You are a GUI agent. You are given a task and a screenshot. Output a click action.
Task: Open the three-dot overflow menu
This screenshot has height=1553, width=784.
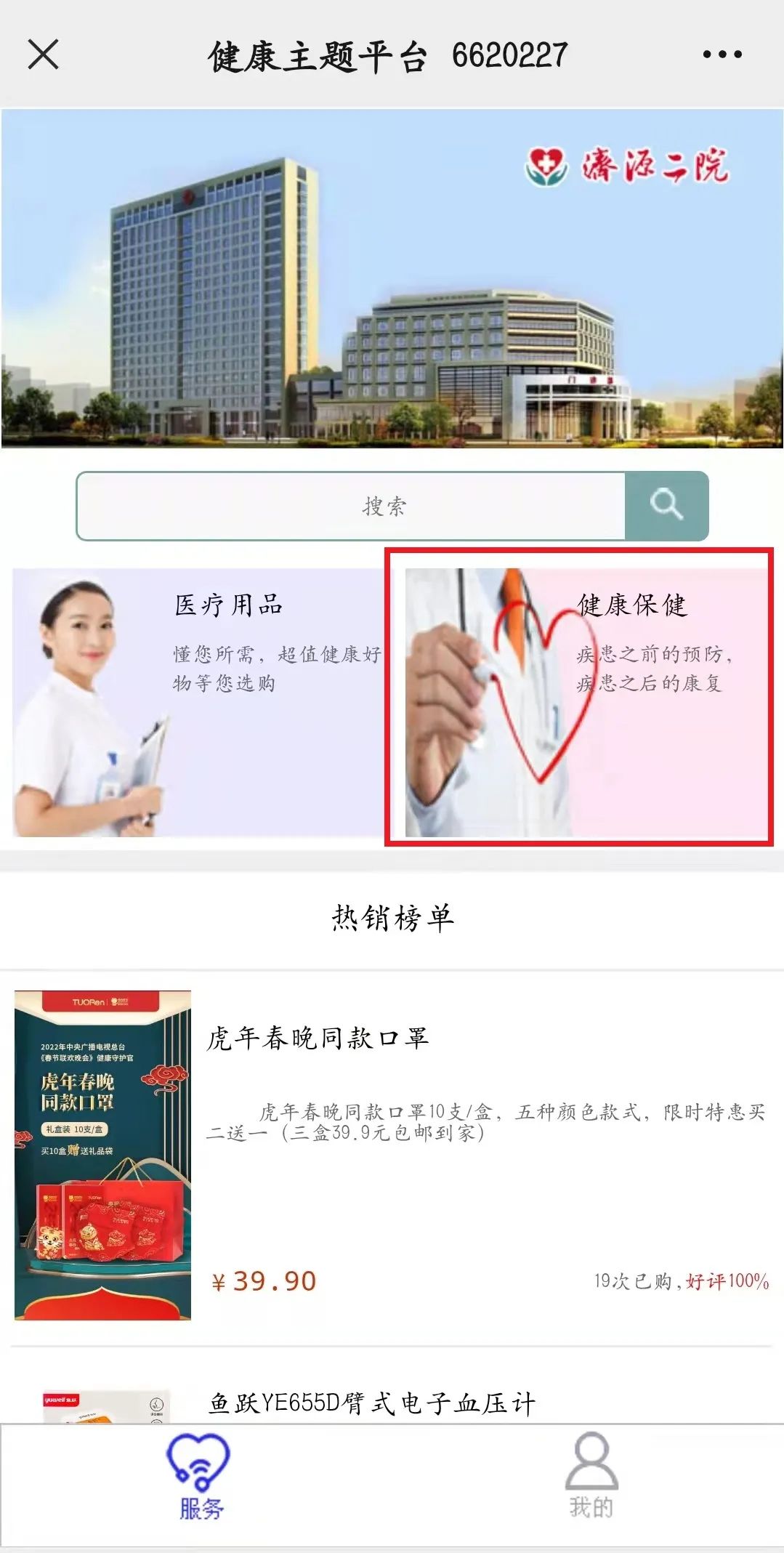722,55
